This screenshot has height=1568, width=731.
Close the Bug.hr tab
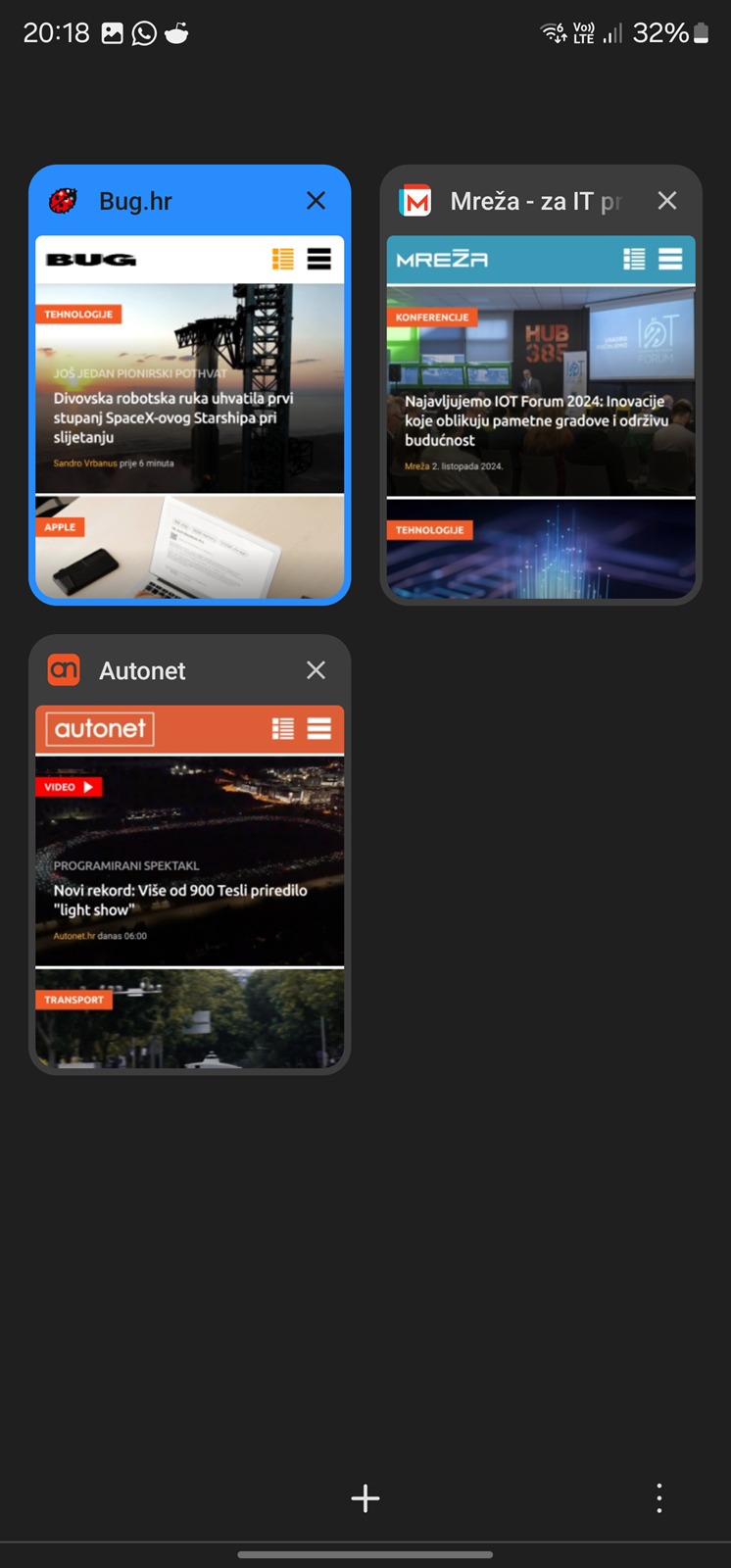pyautogui.click(x=316, y=201)
